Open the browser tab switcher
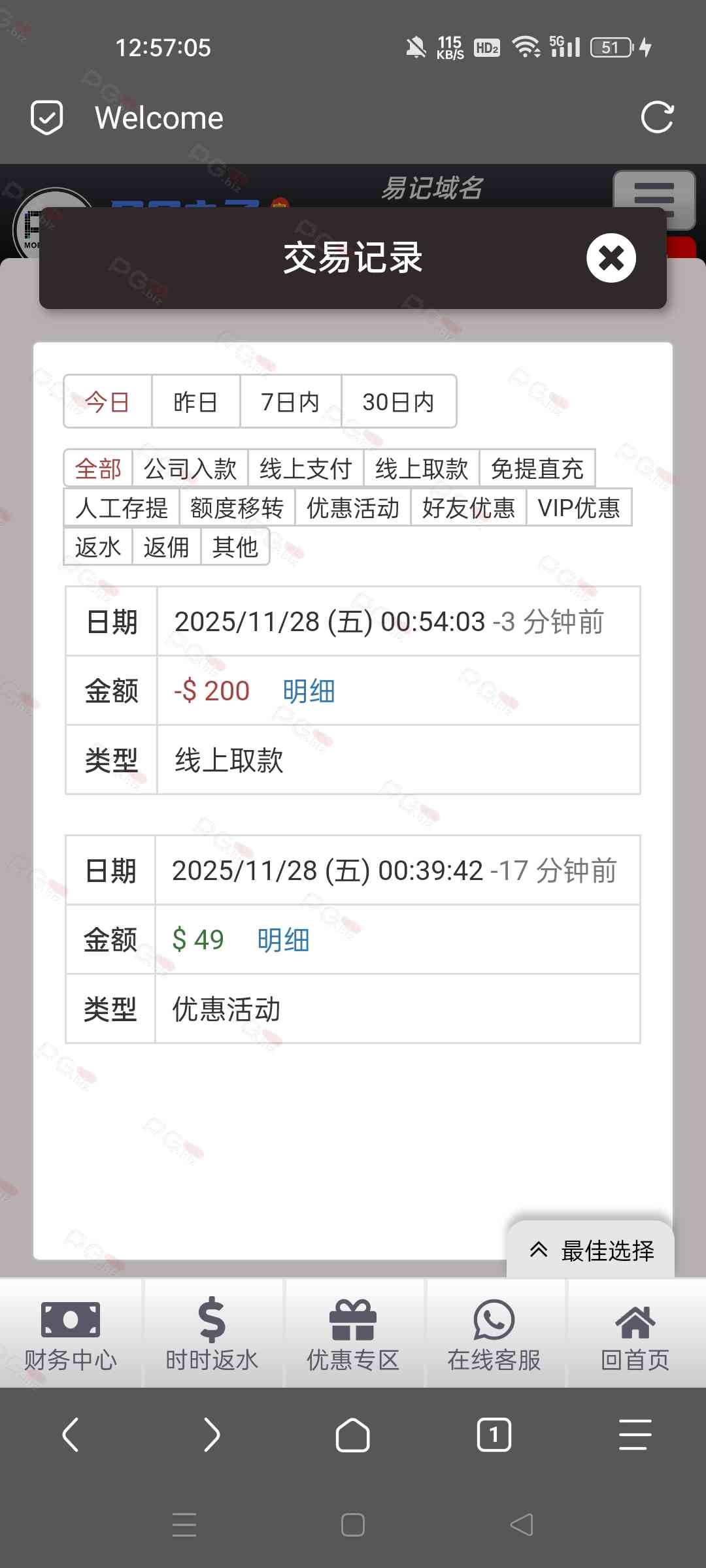The width and height of the screenshot is (706, 1568). click(x=494, y=1435)
